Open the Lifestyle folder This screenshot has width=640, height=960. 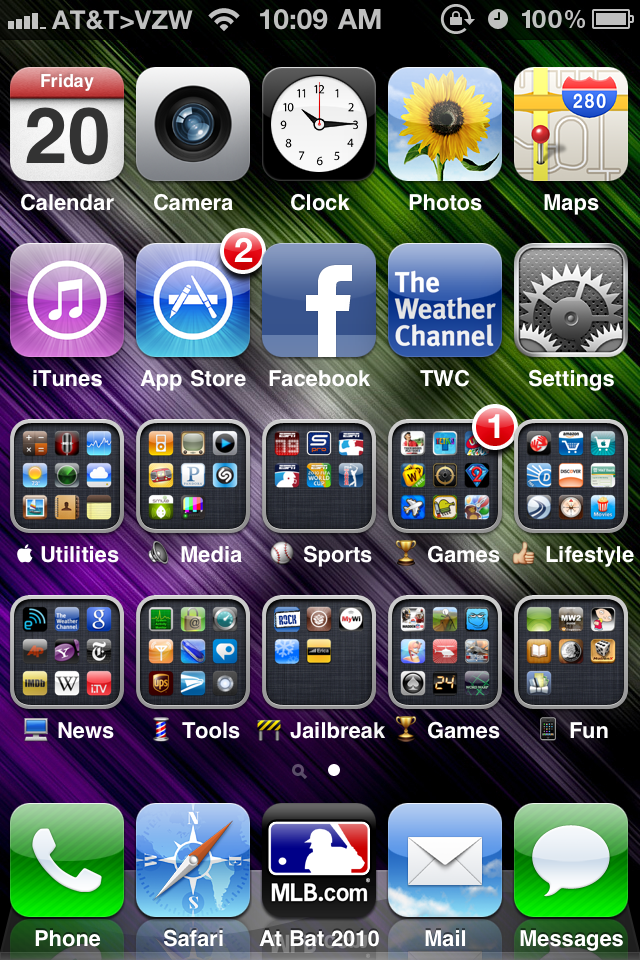point(571,477)
